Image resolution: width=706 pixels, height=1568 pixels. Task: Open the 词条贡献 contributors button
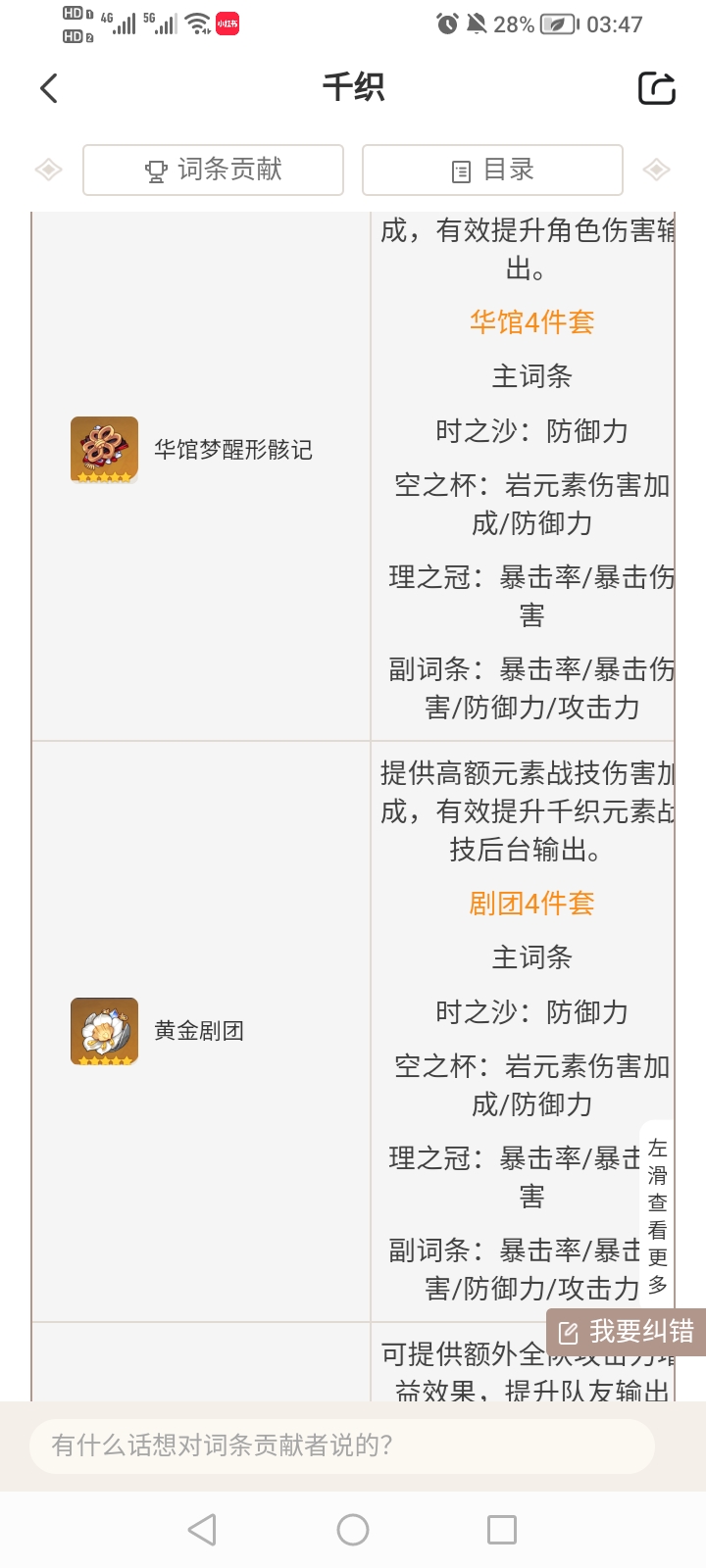(x=213, y=171)
